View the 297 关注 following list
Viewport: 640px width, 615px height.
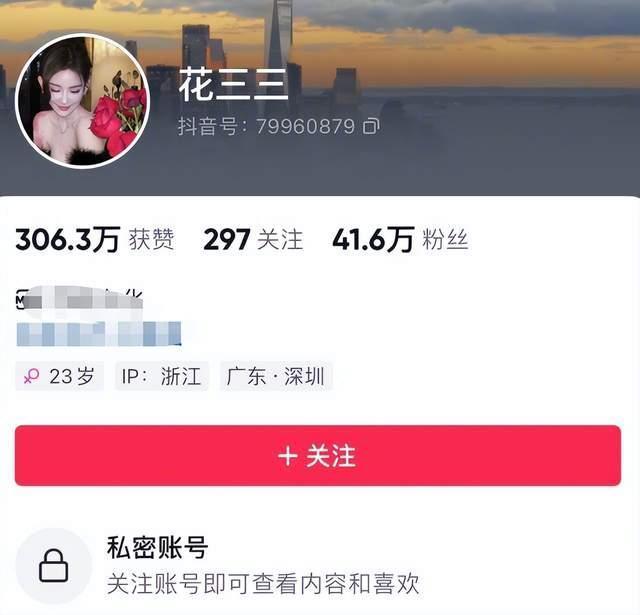[x=253, y=240]
